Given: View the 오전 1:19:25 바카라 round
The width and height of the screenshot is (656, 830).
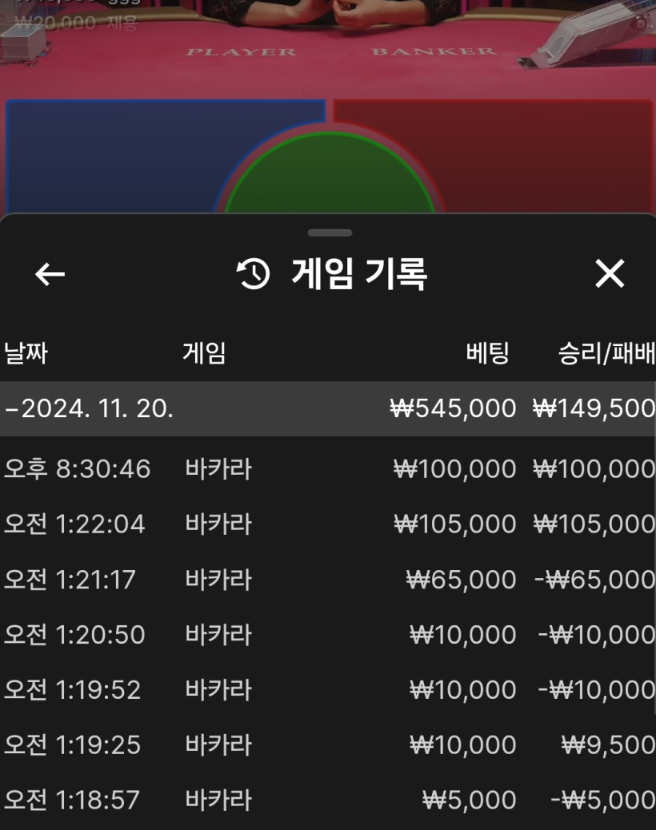Looking at the screenshot, I should click(x=328, y=745).
